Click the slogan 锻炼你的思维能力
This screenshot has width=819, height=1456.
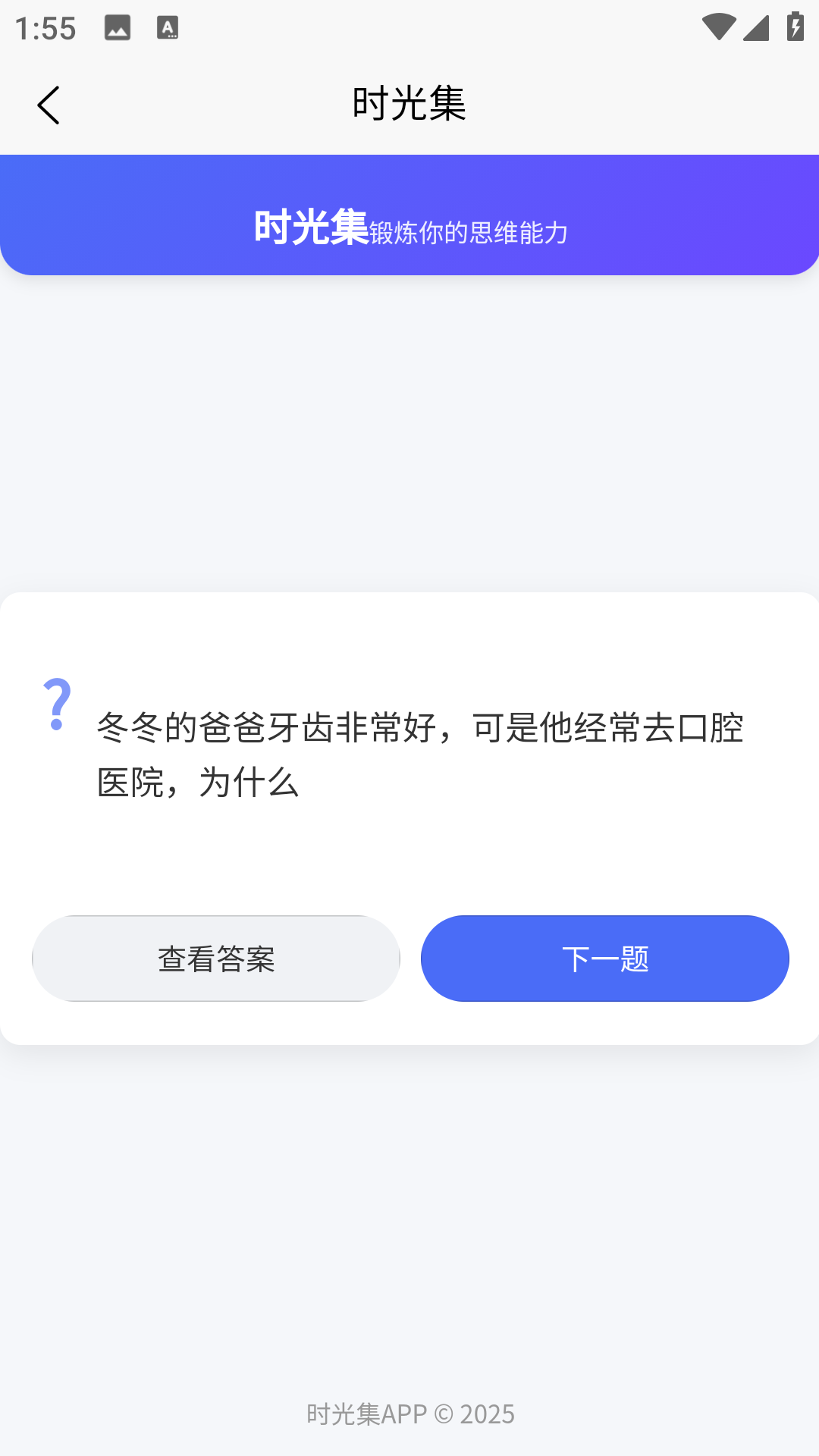coord(469,233)
